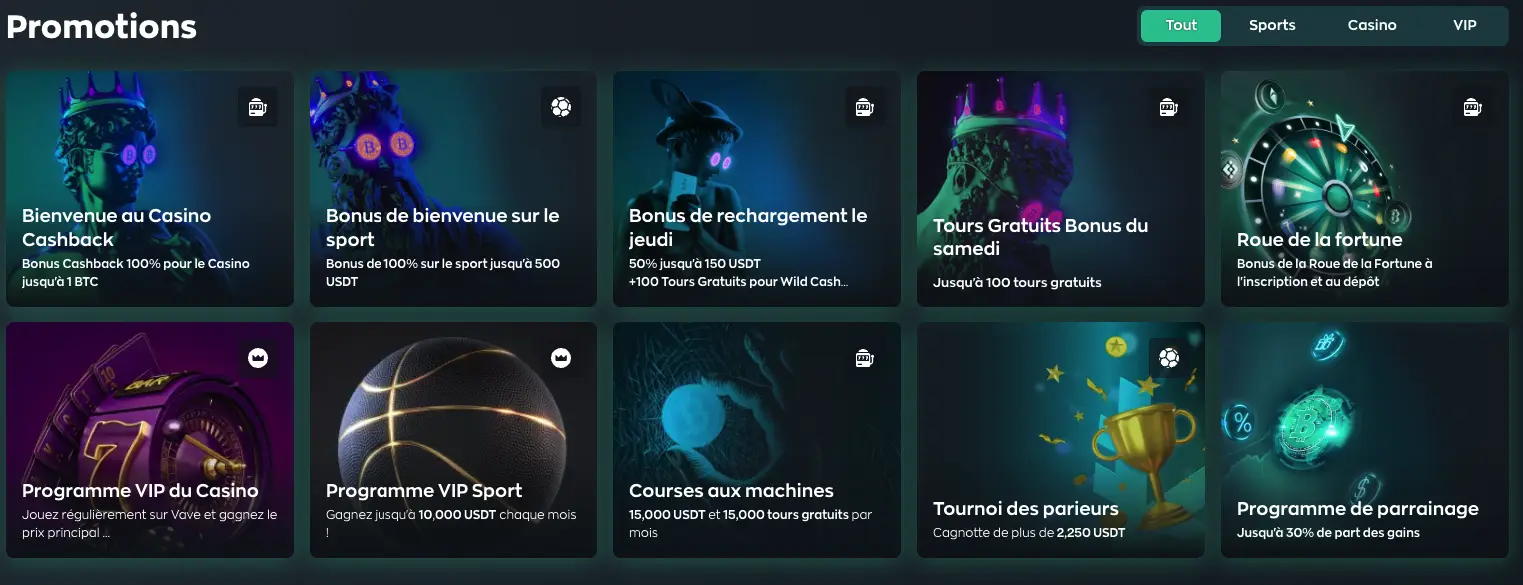Switch to the Casino tab
The width and height of the screenshot is (1523, 585).
(1371, 26)
